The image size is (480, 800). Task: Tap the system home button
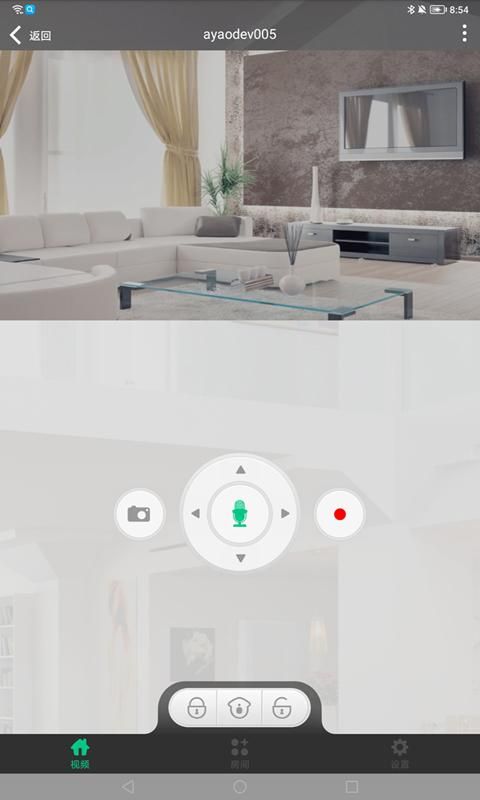tap(240, 786)
